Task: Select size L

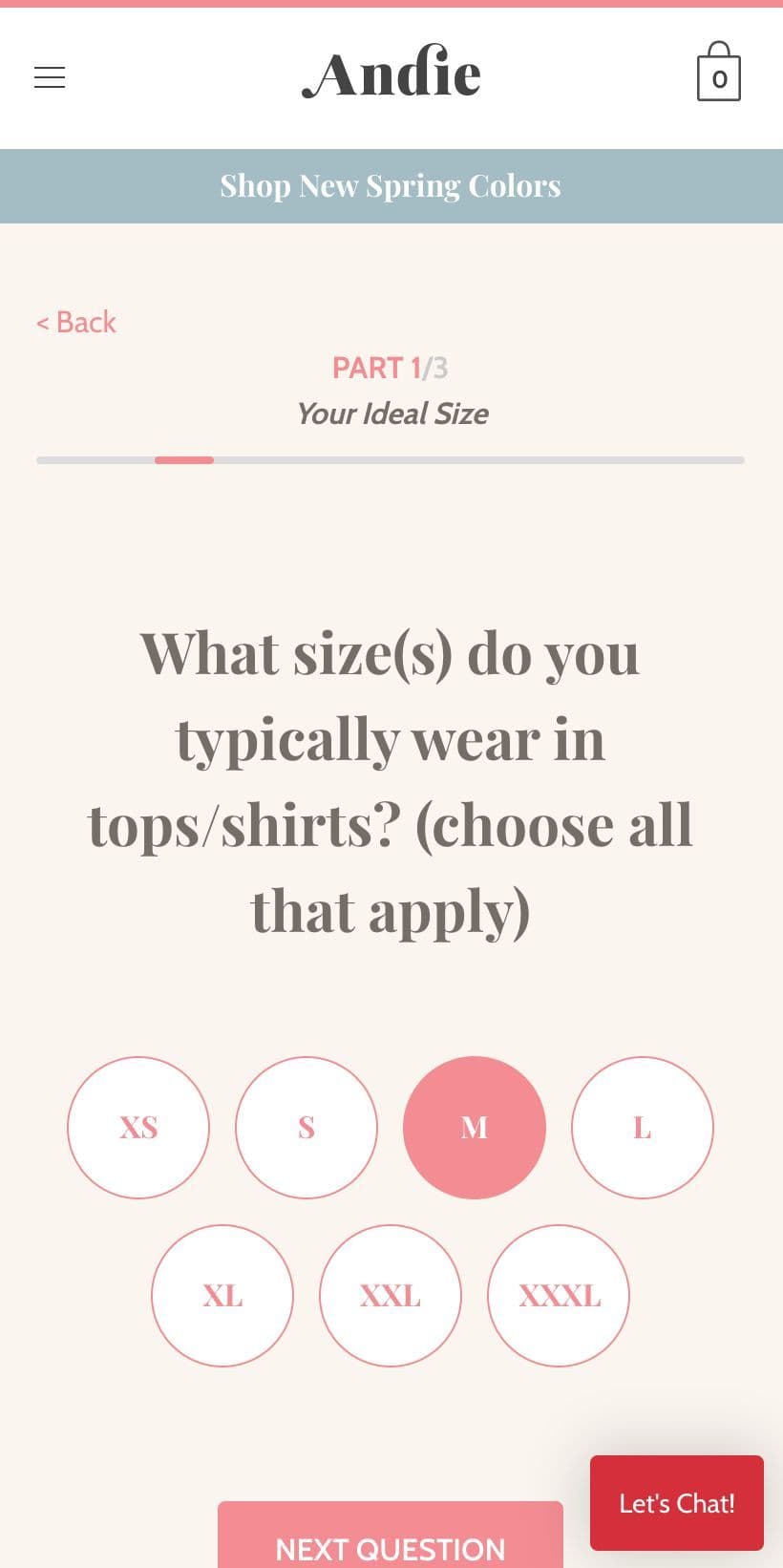Action: pyautogui.click(x=643, y=1128)
